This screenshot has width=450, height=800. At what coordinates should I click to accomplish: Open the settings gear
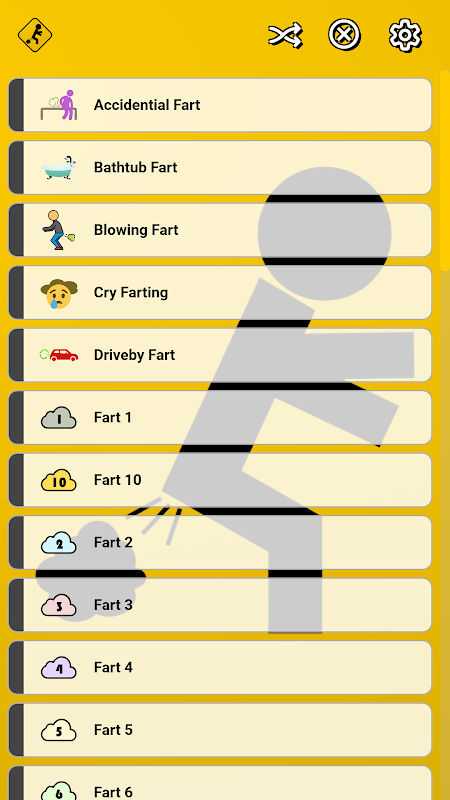coord(405,35)
